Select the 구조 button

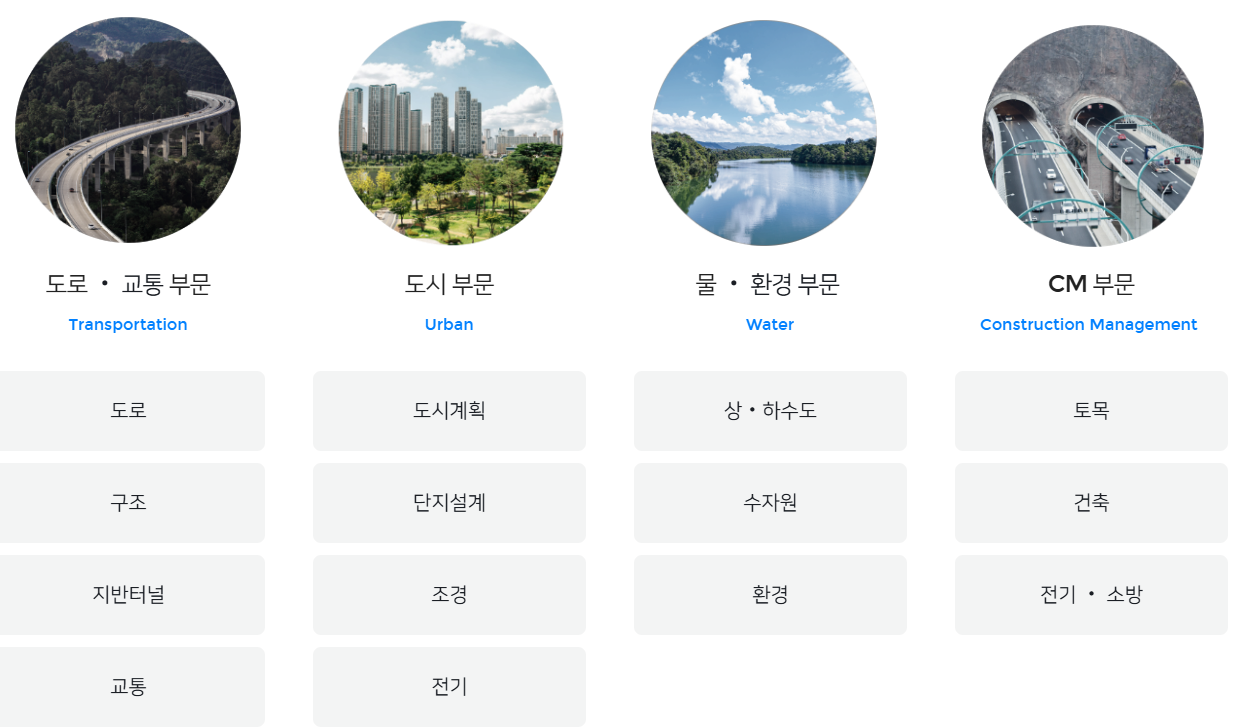(x=128, y=503)
